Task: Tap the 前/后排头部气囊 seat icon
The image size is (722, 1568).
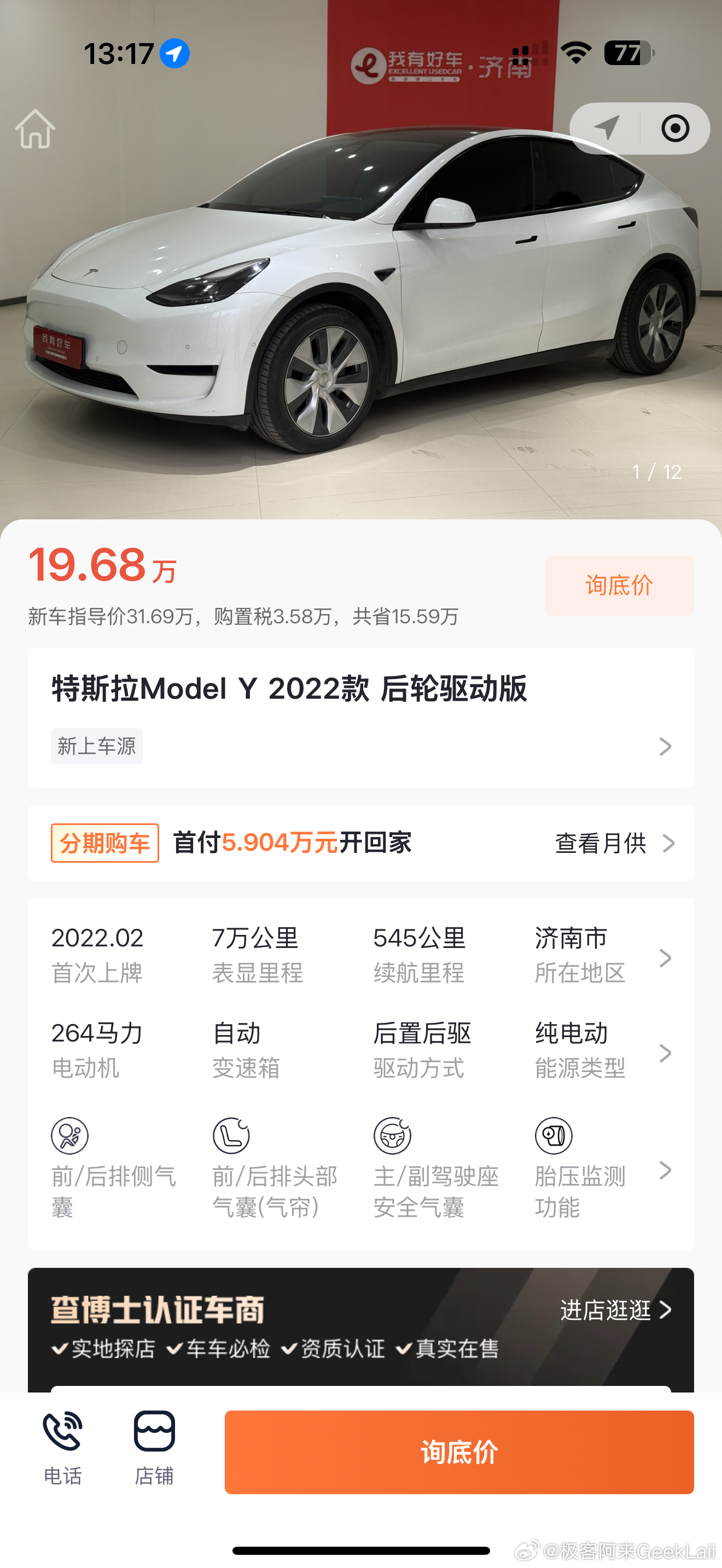Action: 230,1133
